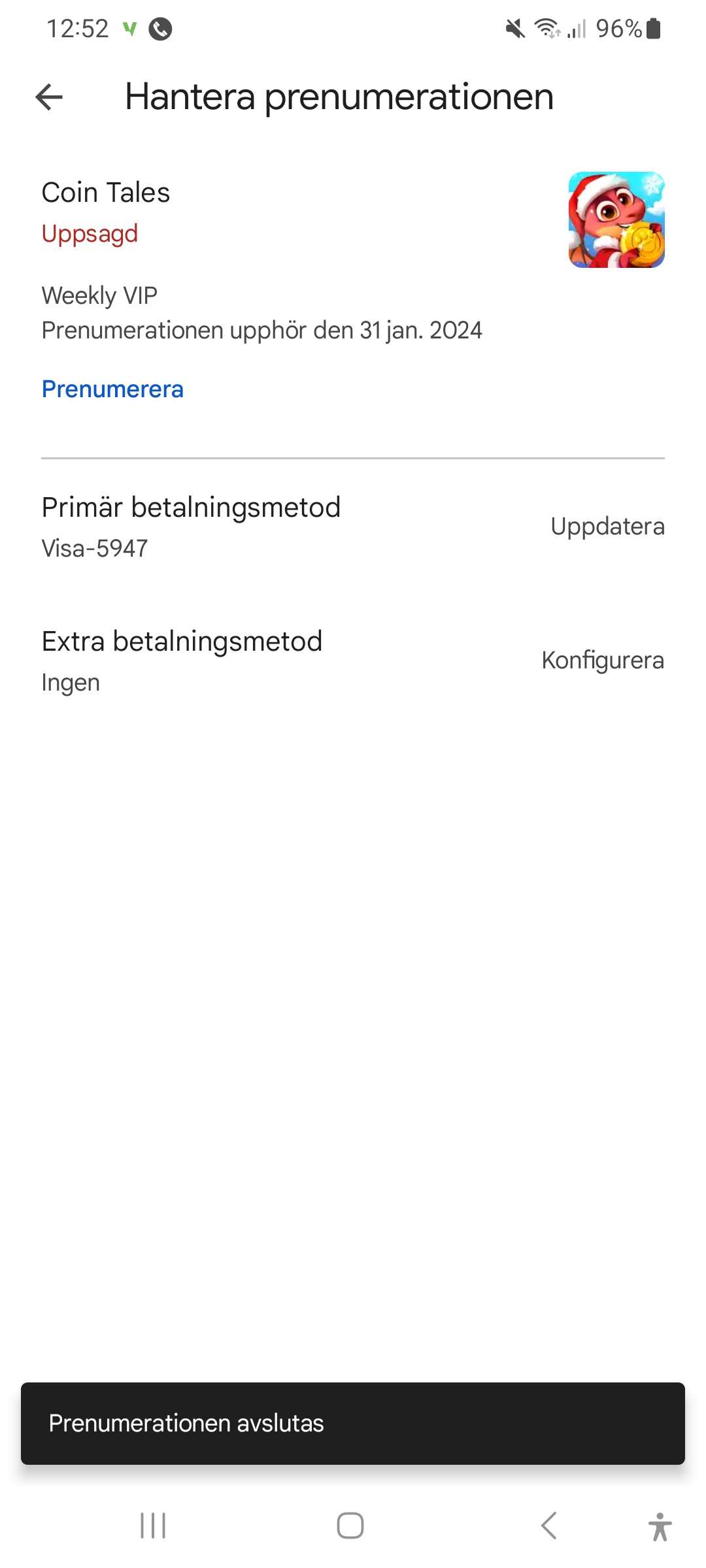Open the Coin Tales app icon
The height and width of the screenshot is (1568, 706).
click(616, 220)
